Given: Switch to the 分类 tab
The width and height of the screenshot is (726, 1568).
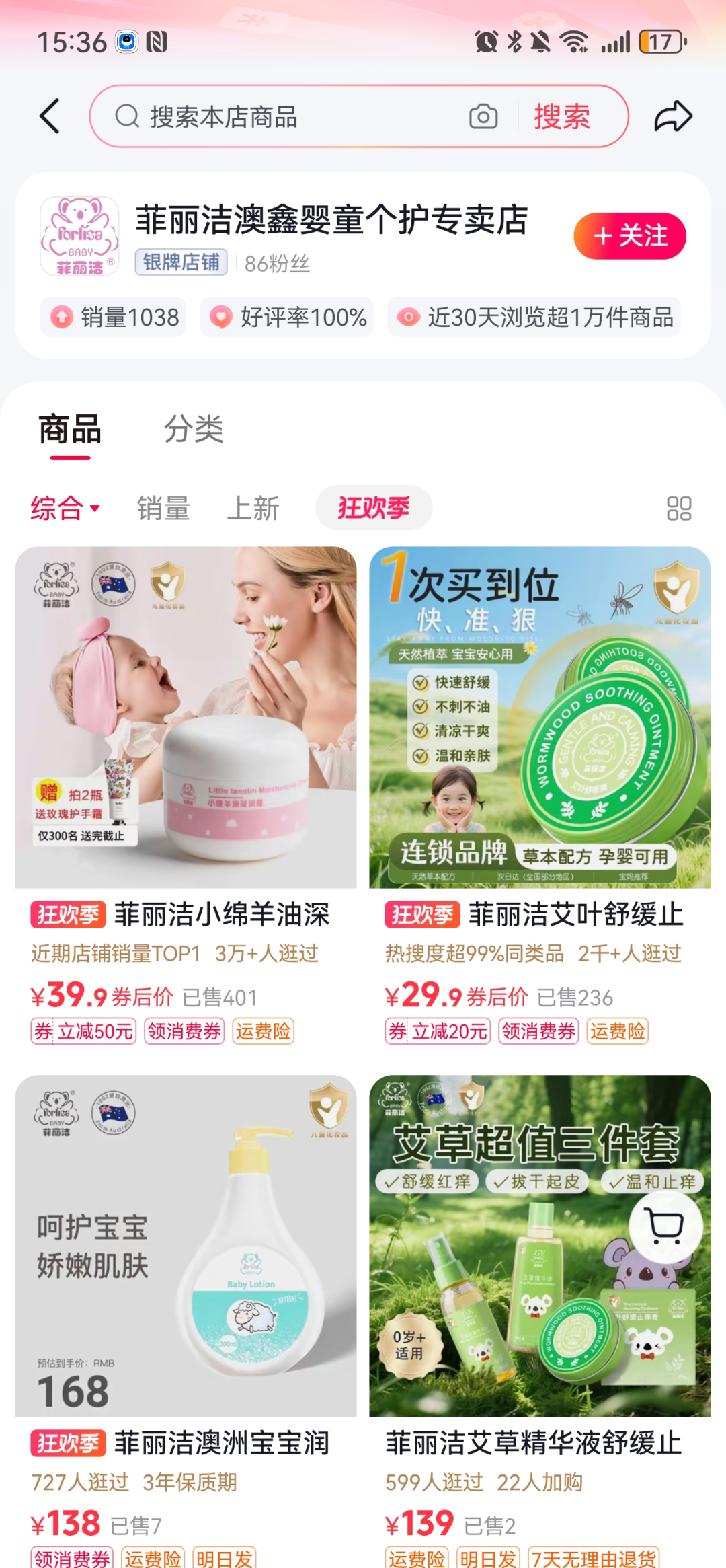Looking at the screenshot, I should click(194, 429).
